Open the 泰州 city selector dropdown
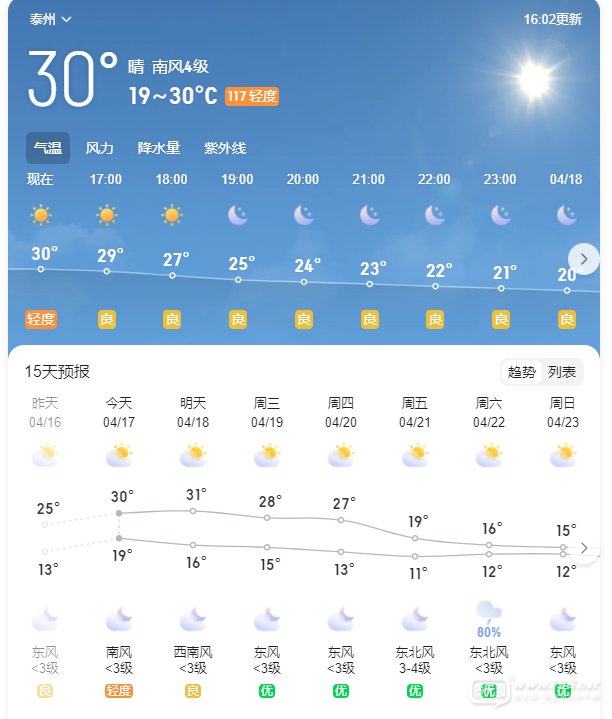Image resolution: width=612 pixels, height=719 pixels. [x=51, y=19]
